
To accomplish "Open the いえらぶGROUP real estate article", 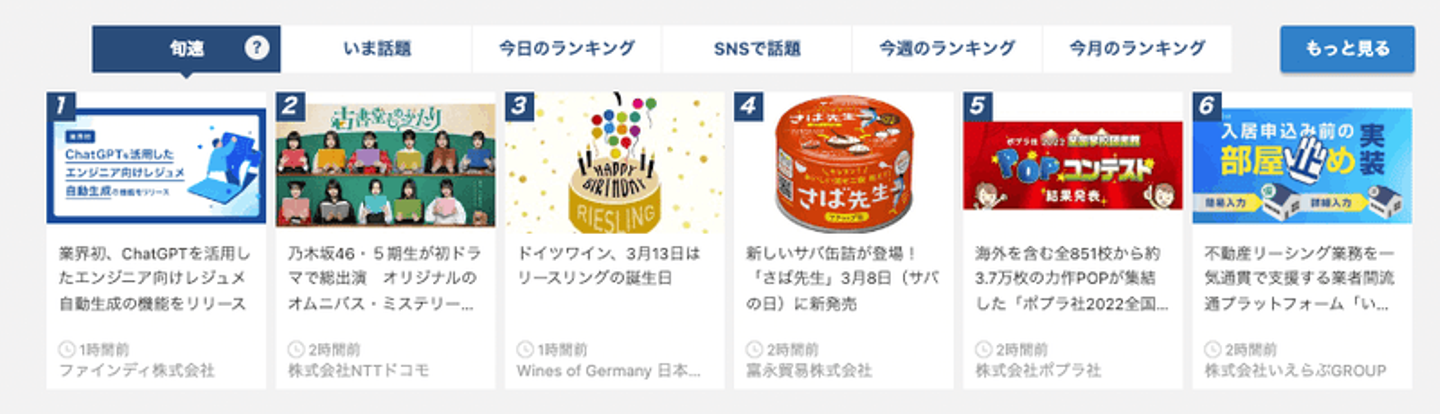I will tap(1301, 275).
